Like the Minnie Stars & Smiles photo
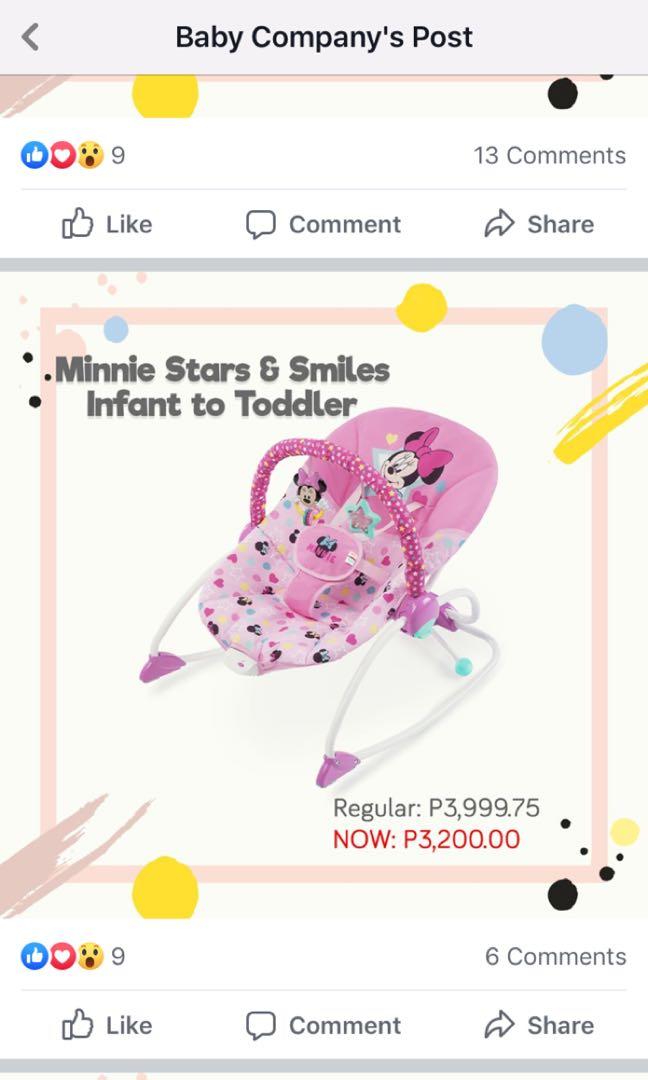648x1080 pixels. [107, 1025]
